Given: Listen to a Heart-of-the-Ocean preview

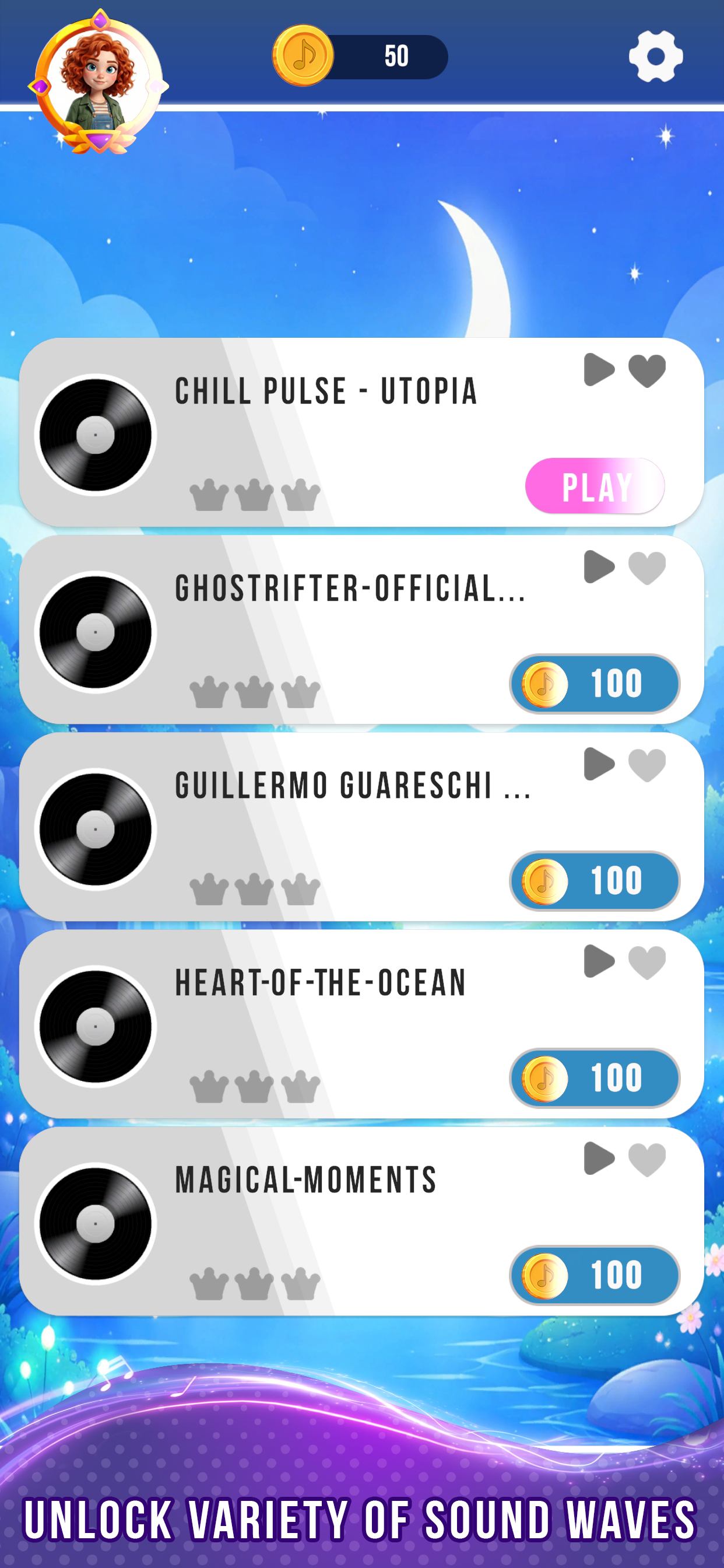Looking at the screenshot, I should 598,961.
